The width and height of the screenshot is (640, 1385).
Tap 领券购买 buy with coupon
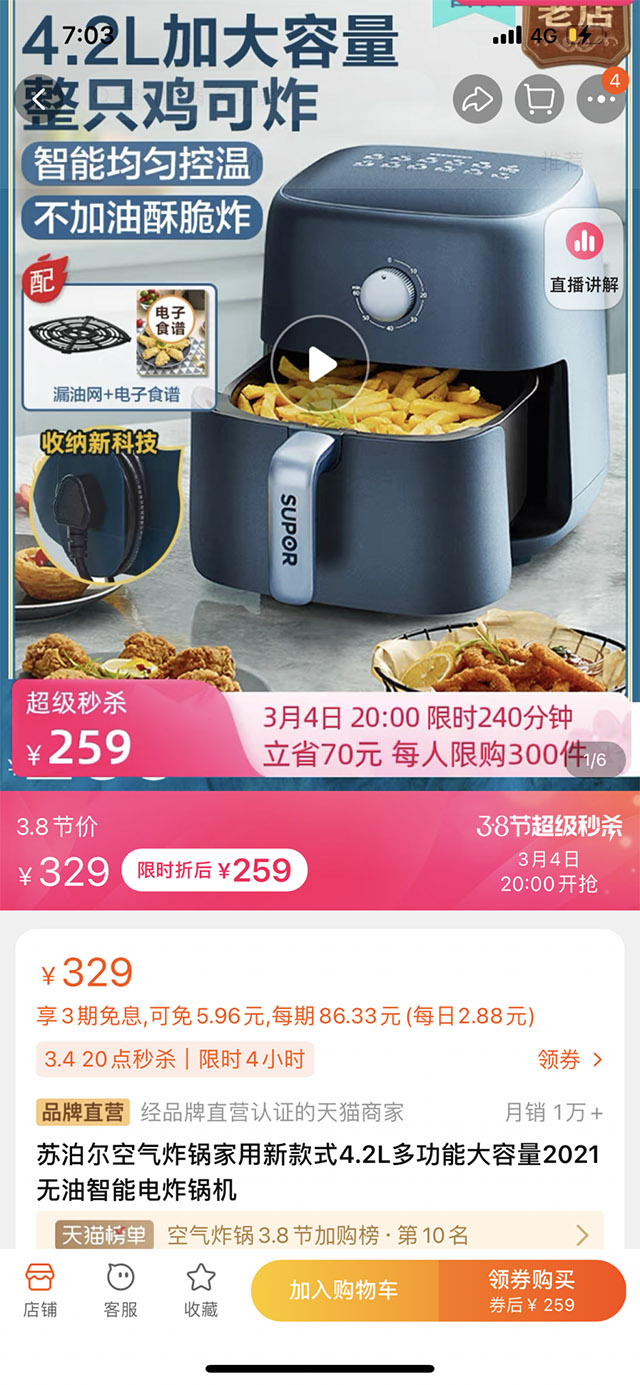pyautogui.click(x=531, y=1291)
